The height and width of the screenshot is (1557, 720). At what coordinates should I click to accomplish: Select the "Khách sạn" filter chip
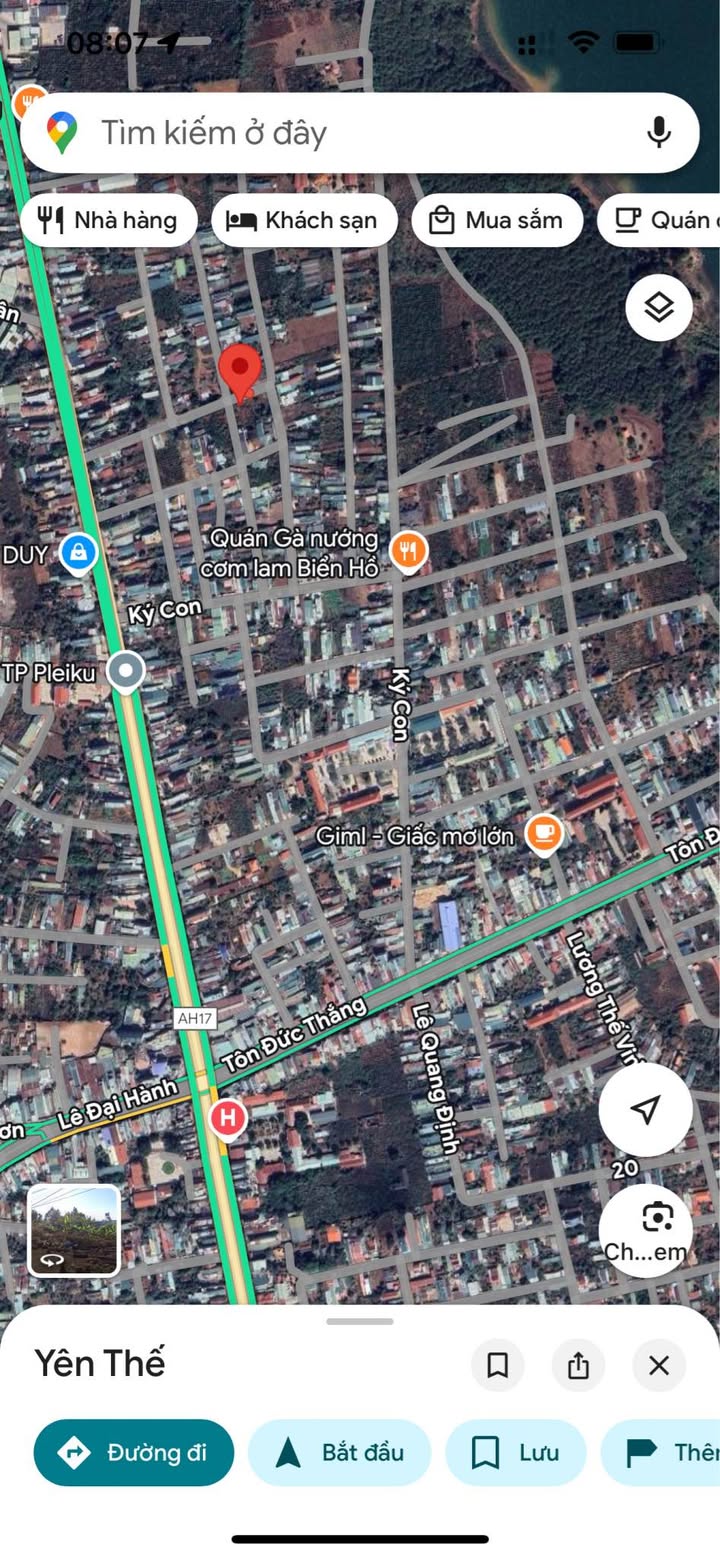click(x=304, y=221)
